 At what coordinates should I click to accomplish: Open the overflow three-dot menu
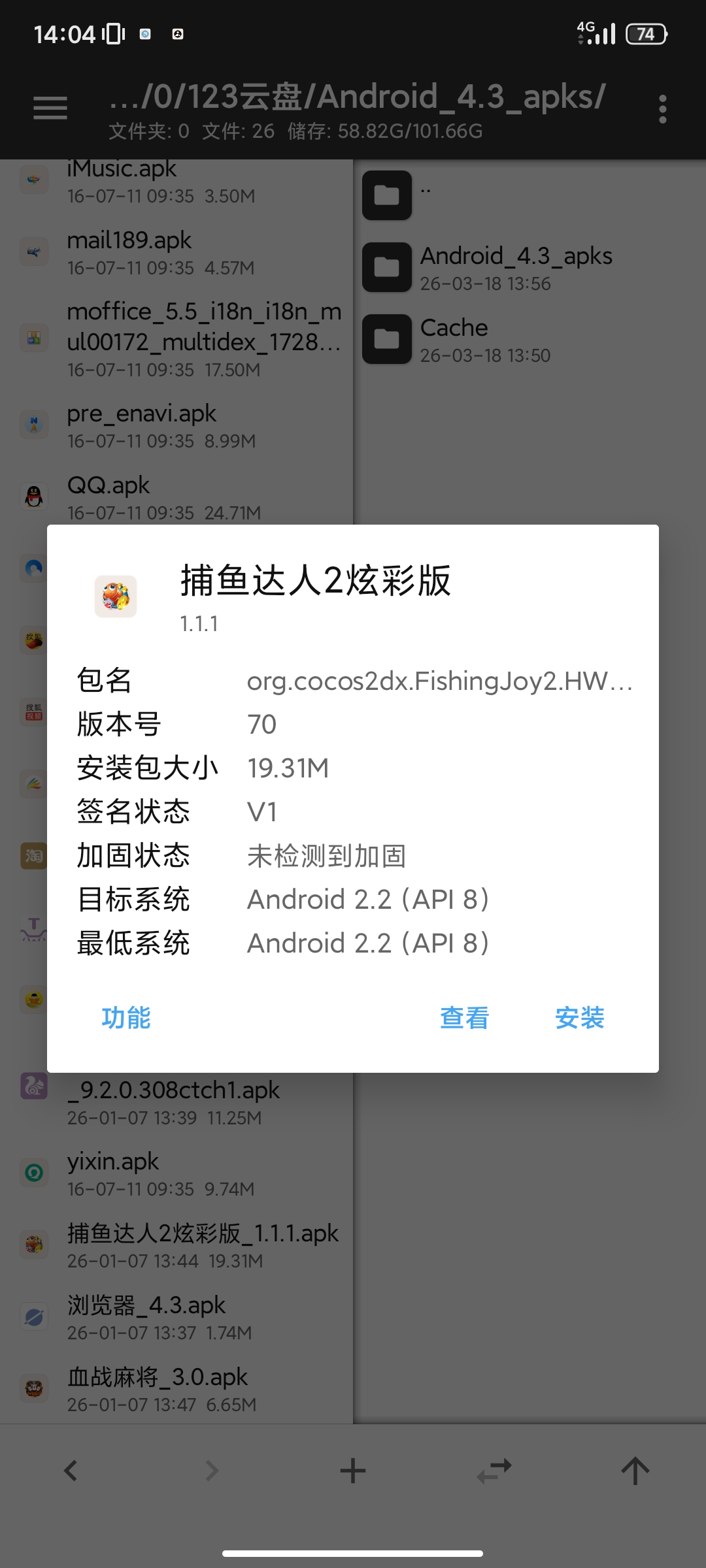662,110
